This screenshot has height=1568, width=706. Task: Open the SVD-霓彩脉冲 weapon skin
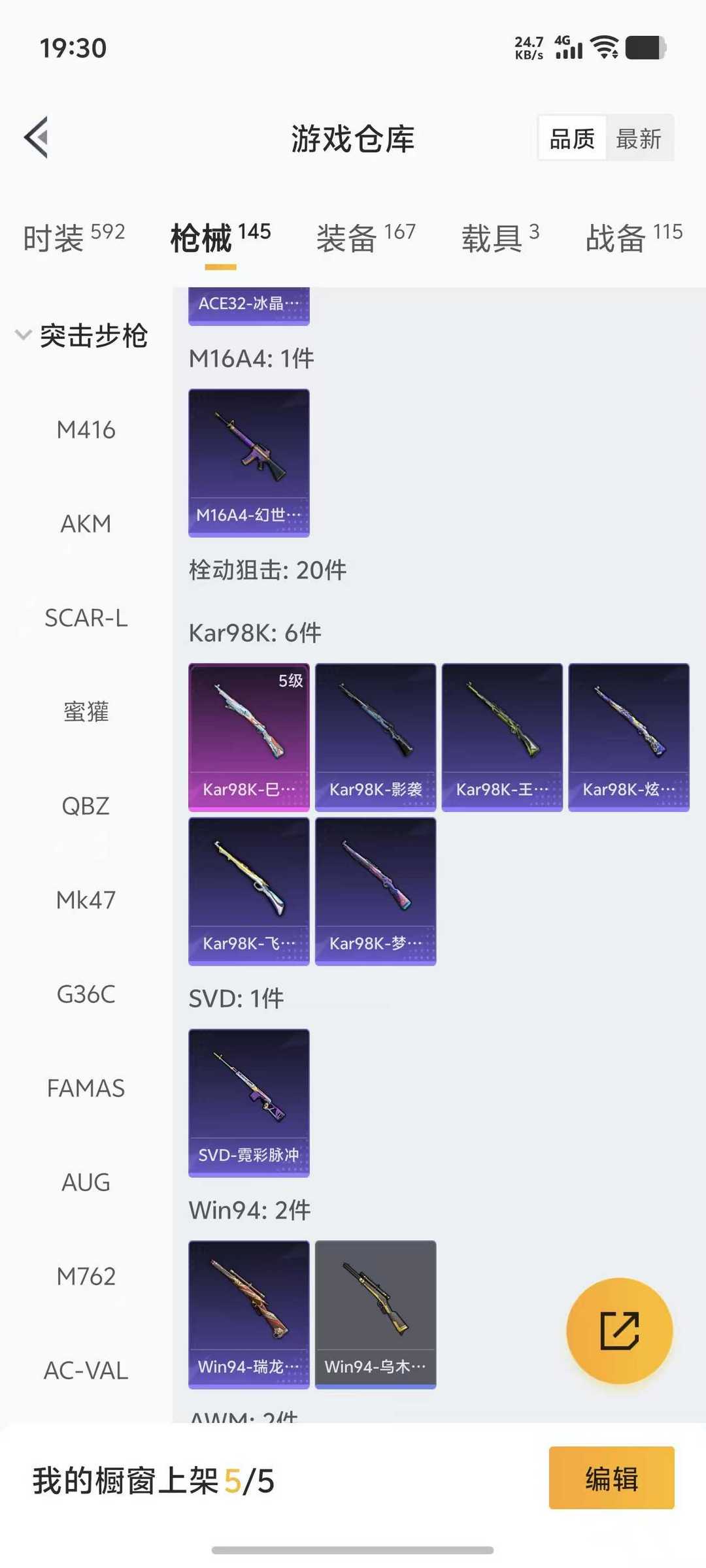pos(248,1103)
